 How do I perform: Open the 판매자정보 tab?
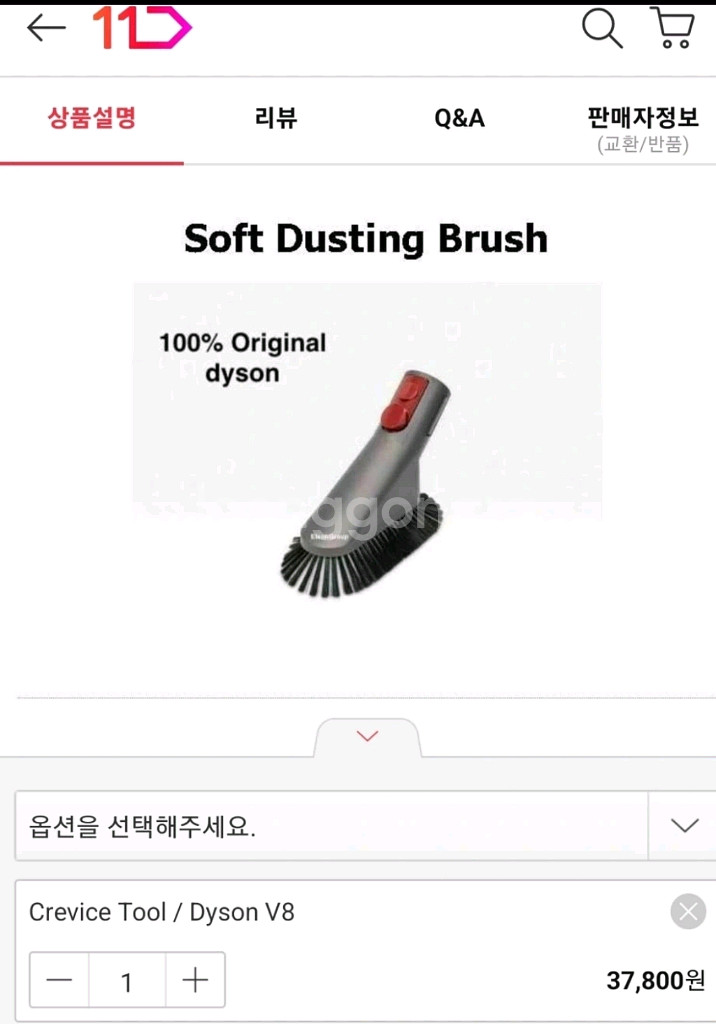(x=642, y=128)
